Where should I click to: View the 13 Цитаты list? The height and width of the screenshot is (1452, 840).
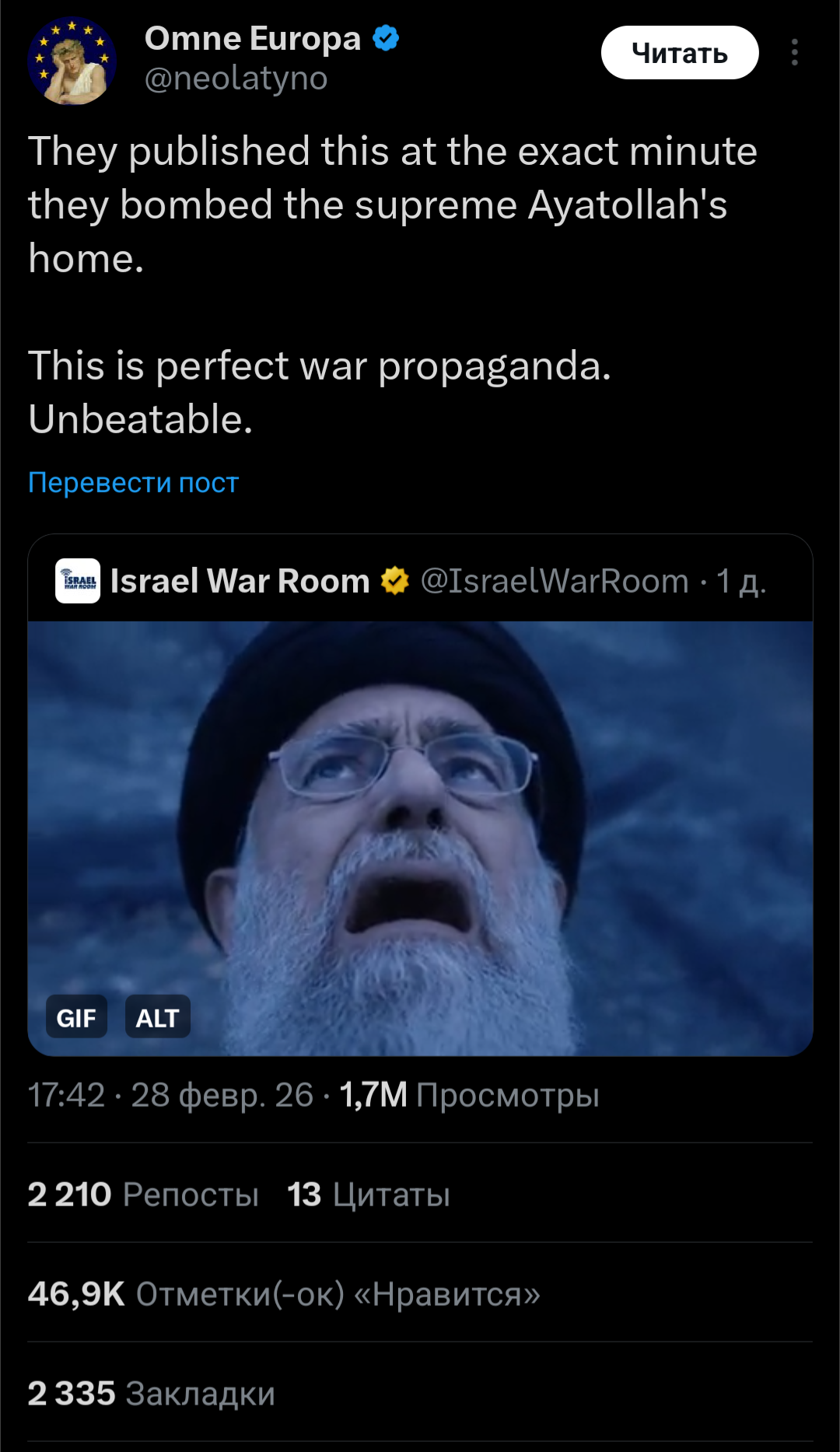coord(369,1194)
